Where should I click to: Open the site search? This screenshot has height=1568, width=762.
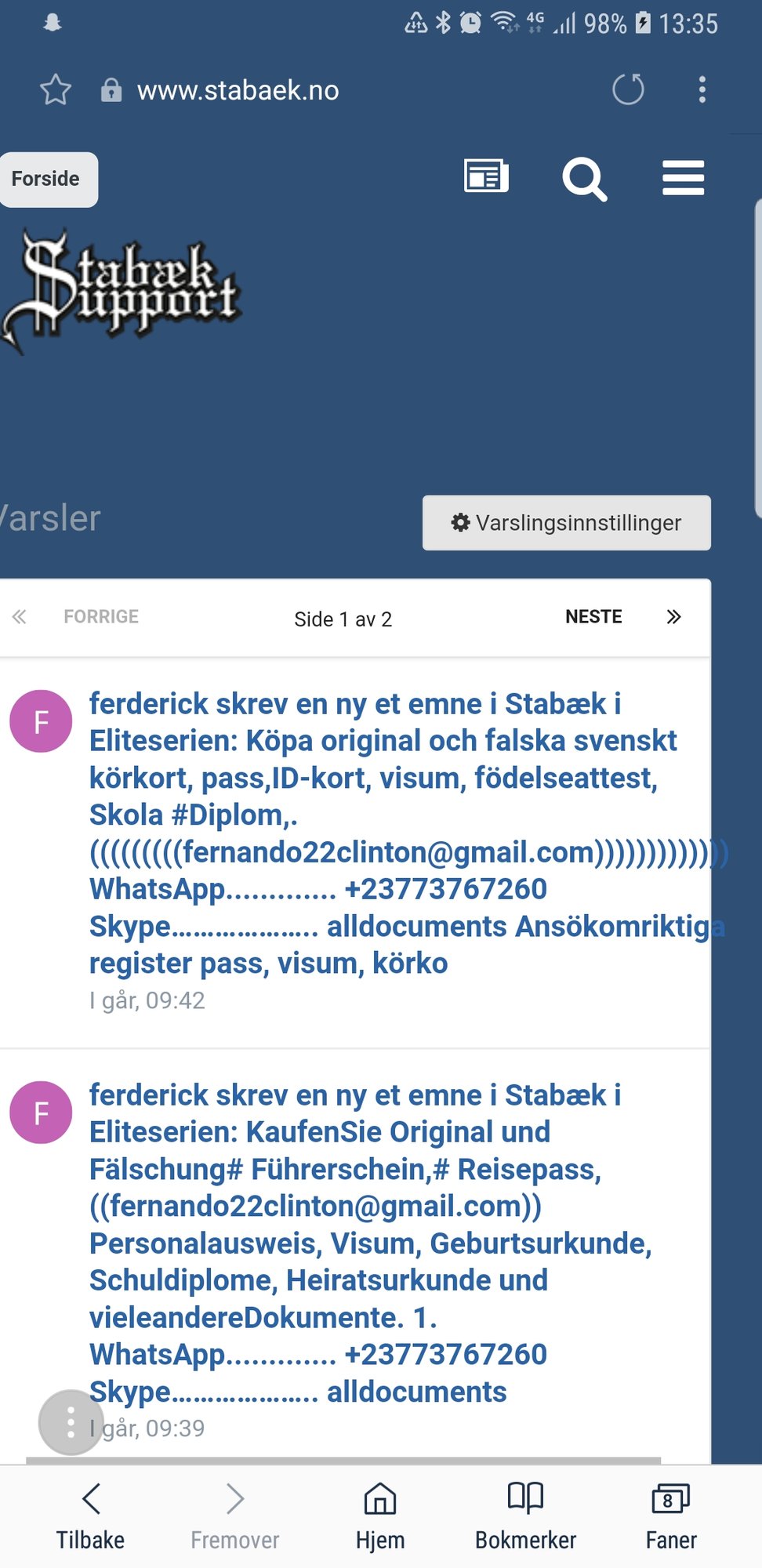pos(584,180)
